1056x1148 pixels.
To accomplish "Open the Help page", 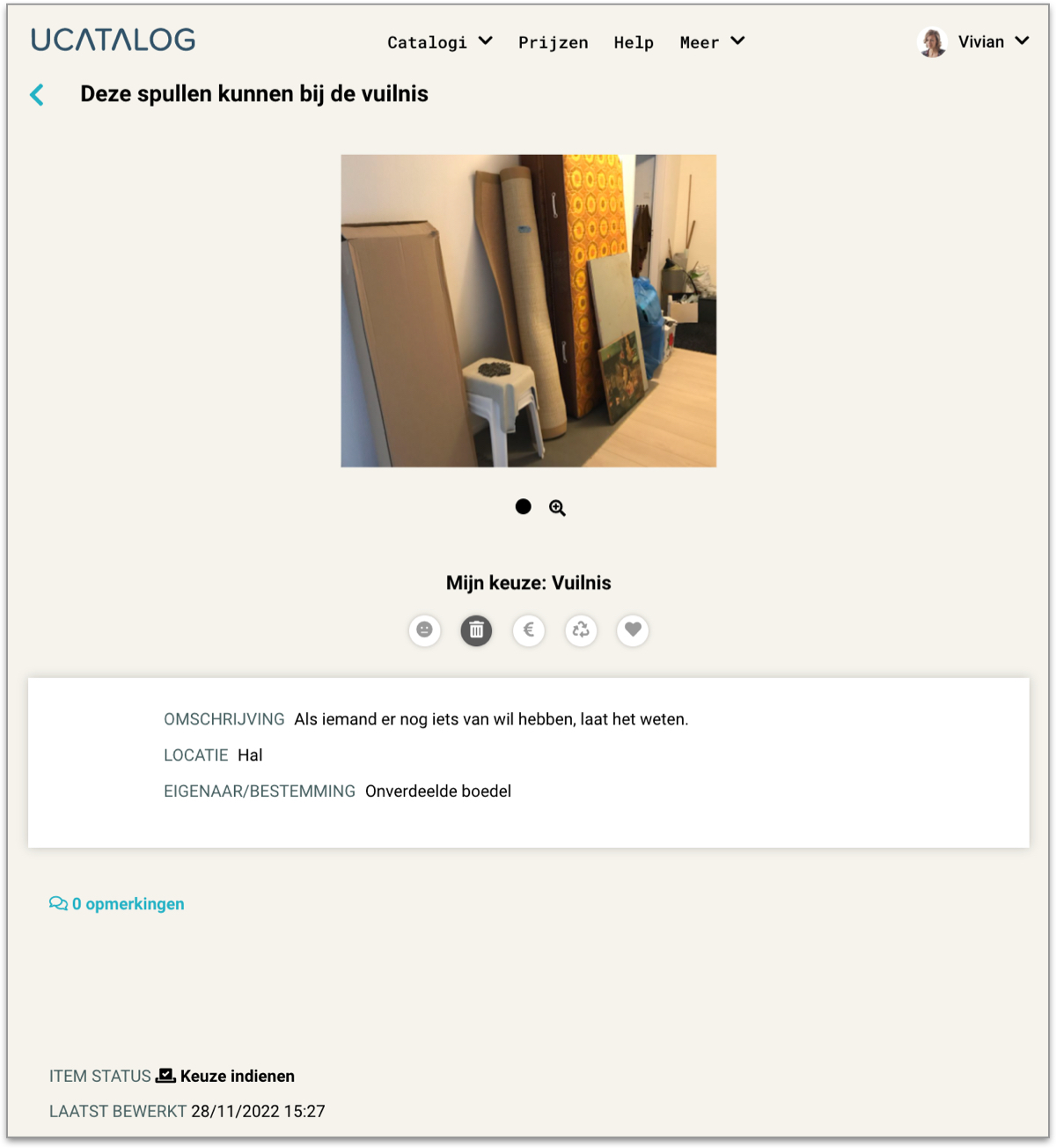I will tap(634, 42).
